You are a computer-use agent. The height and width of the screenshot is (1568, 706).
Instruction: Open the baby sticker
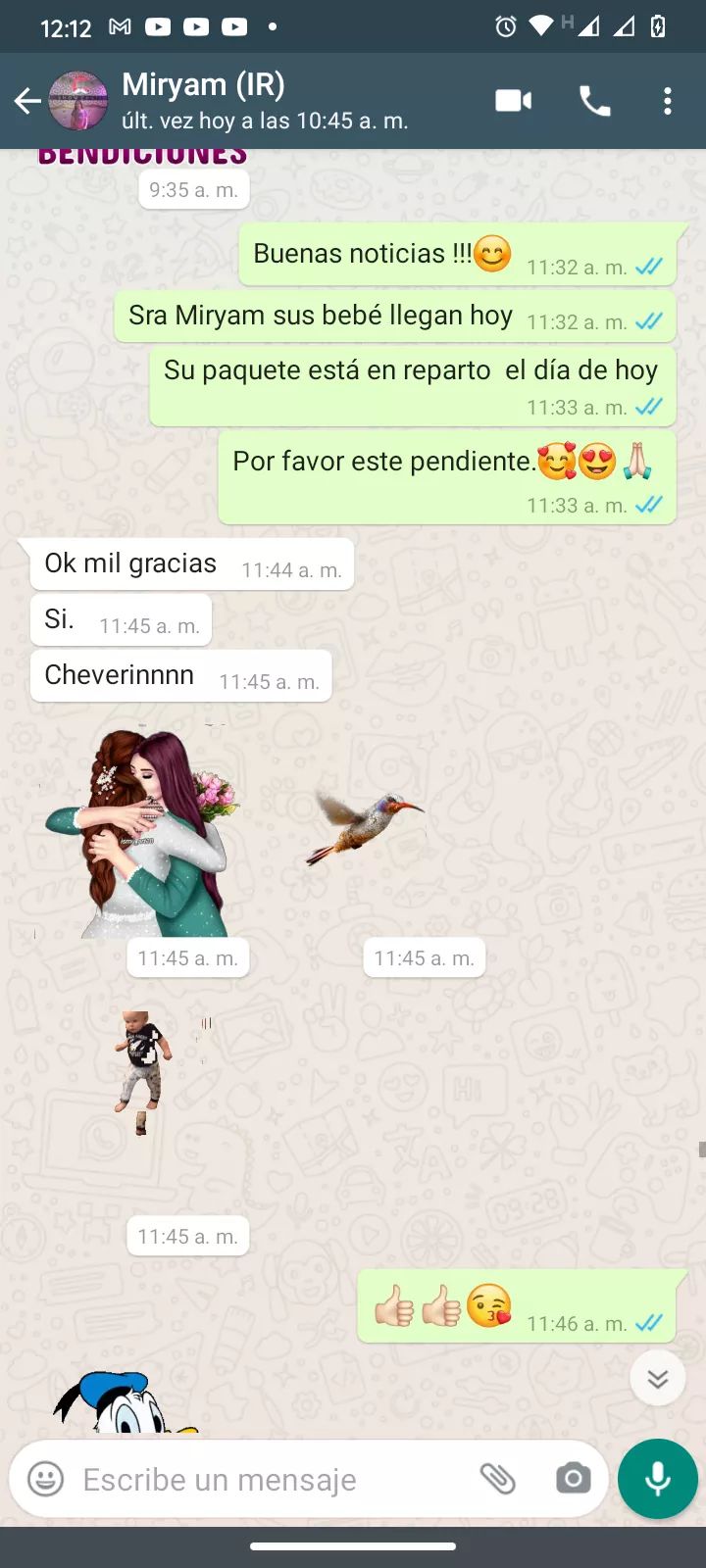144,1073
